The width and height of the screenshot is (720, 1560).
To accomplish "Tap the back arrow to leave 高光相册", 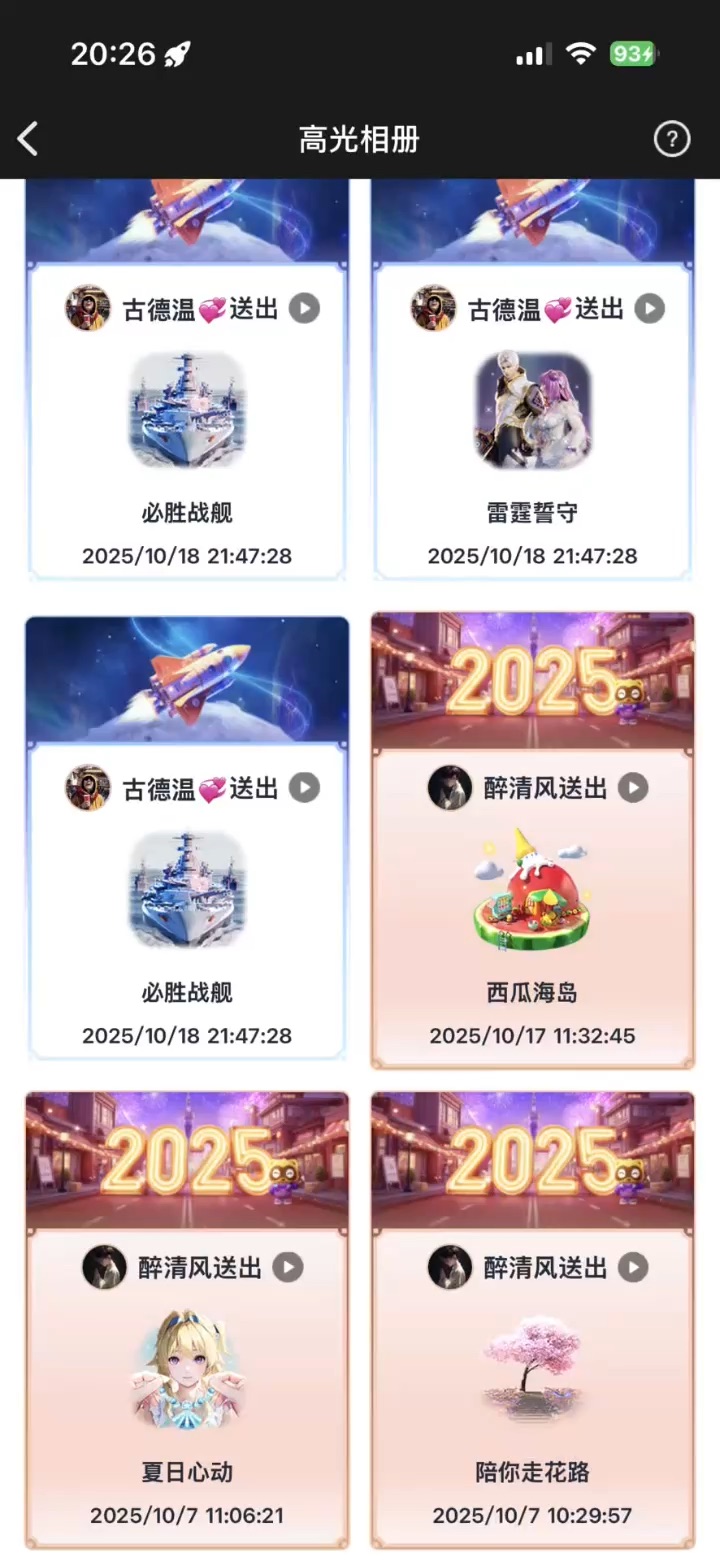I will tap(27, 139).
